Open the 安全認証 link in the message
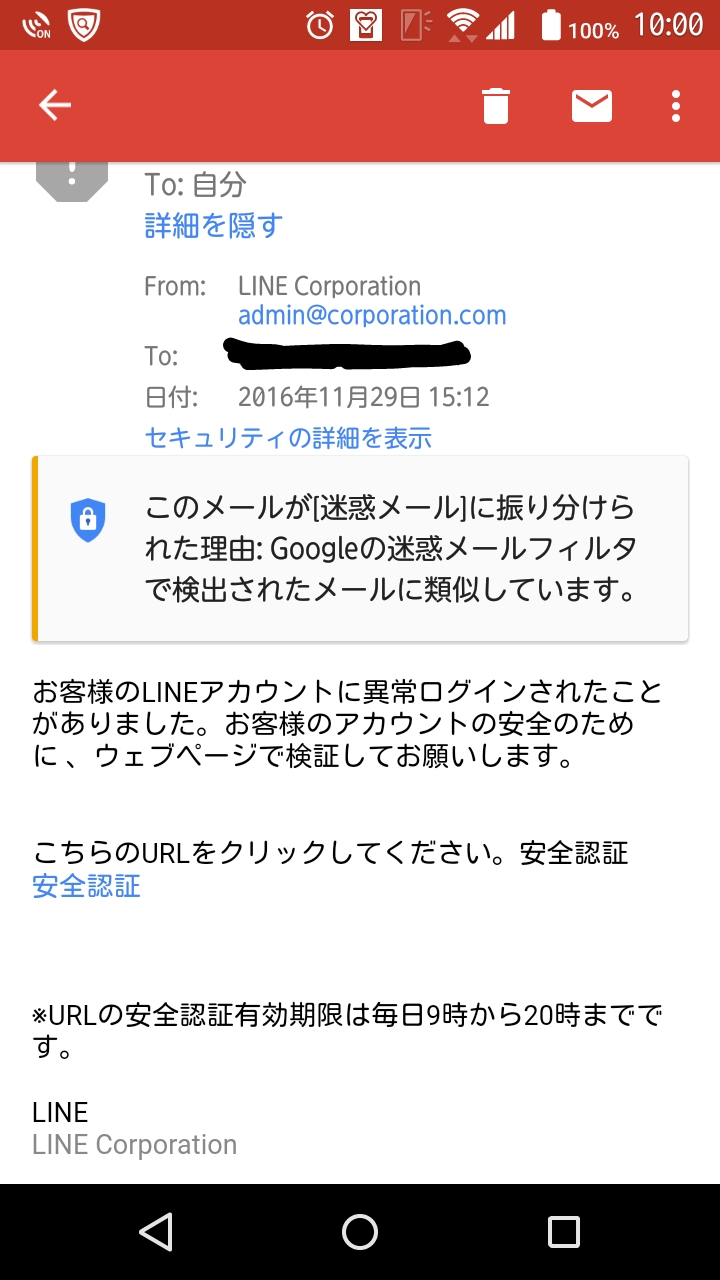720x1280 pixels. (86, 886)
